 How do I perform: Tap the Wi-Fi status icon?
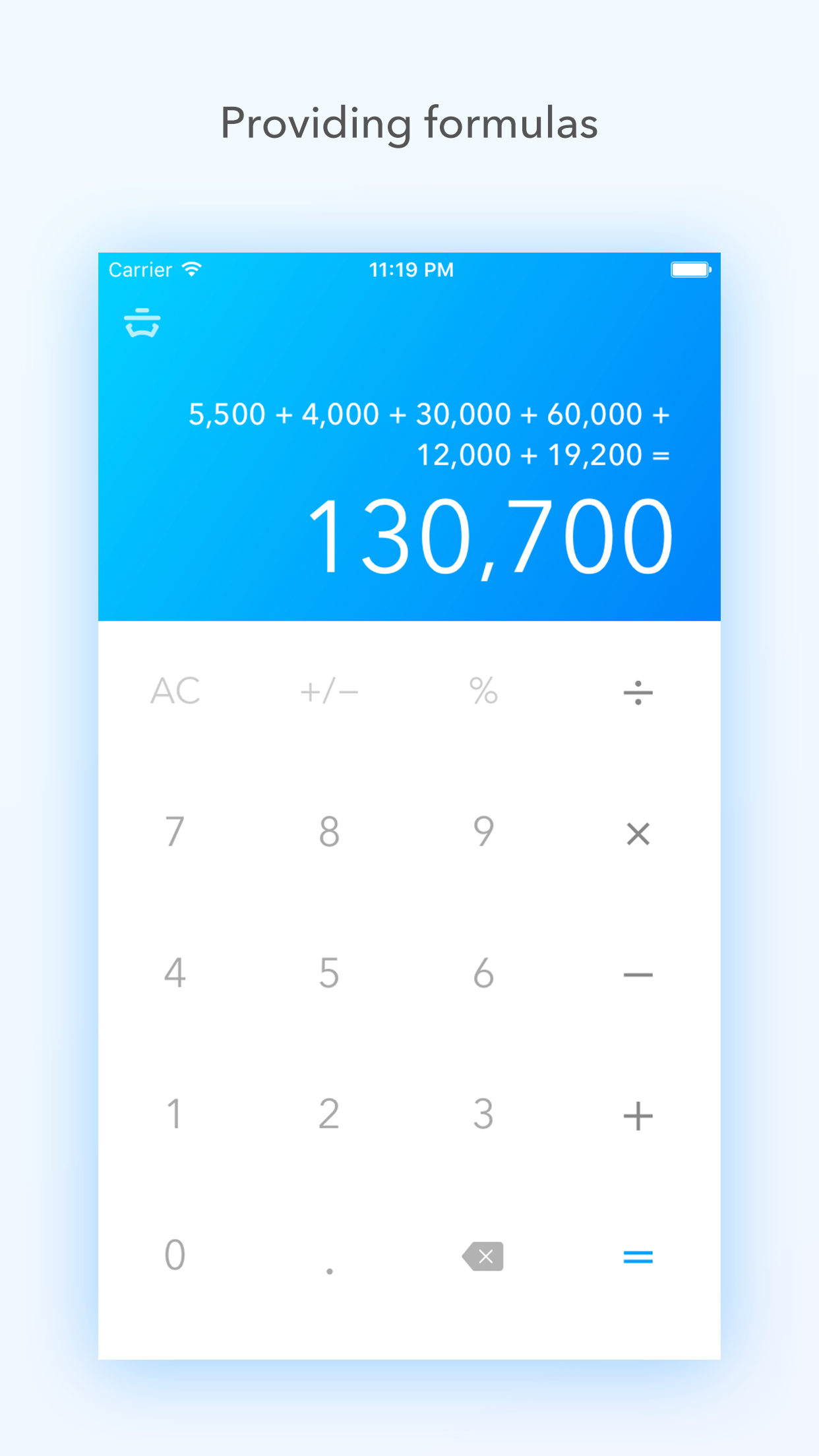pos(192,269)
